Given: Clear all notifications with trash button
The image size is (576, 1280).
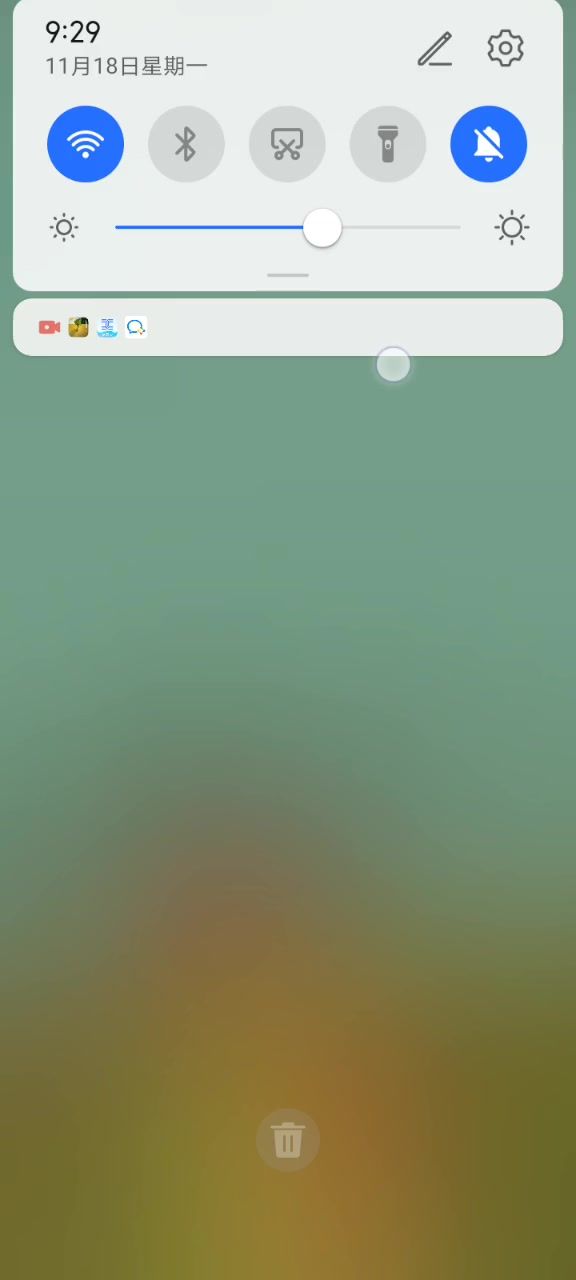Looking at the screenshot, I should pos(288,1140).
